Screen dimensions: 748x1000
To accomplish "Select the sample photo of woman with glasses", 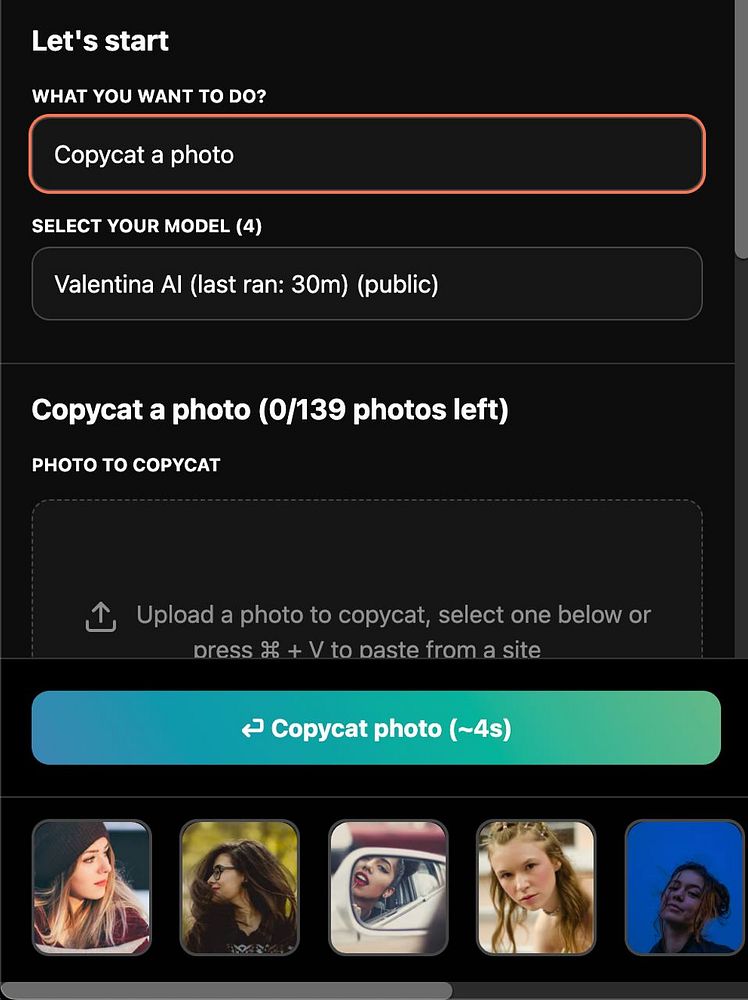I will coord(240,887).
